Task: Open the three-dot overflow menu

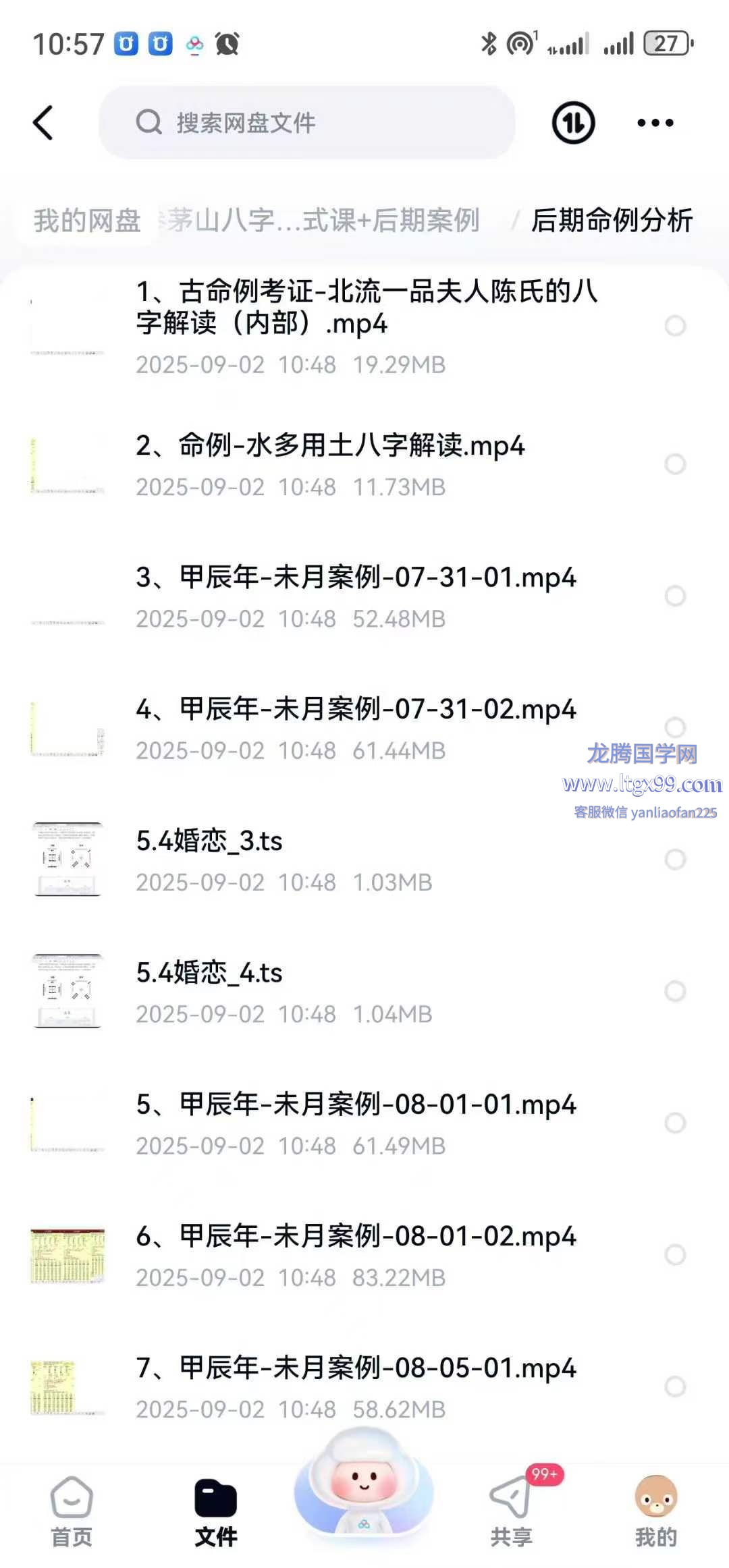Action: 655,123
